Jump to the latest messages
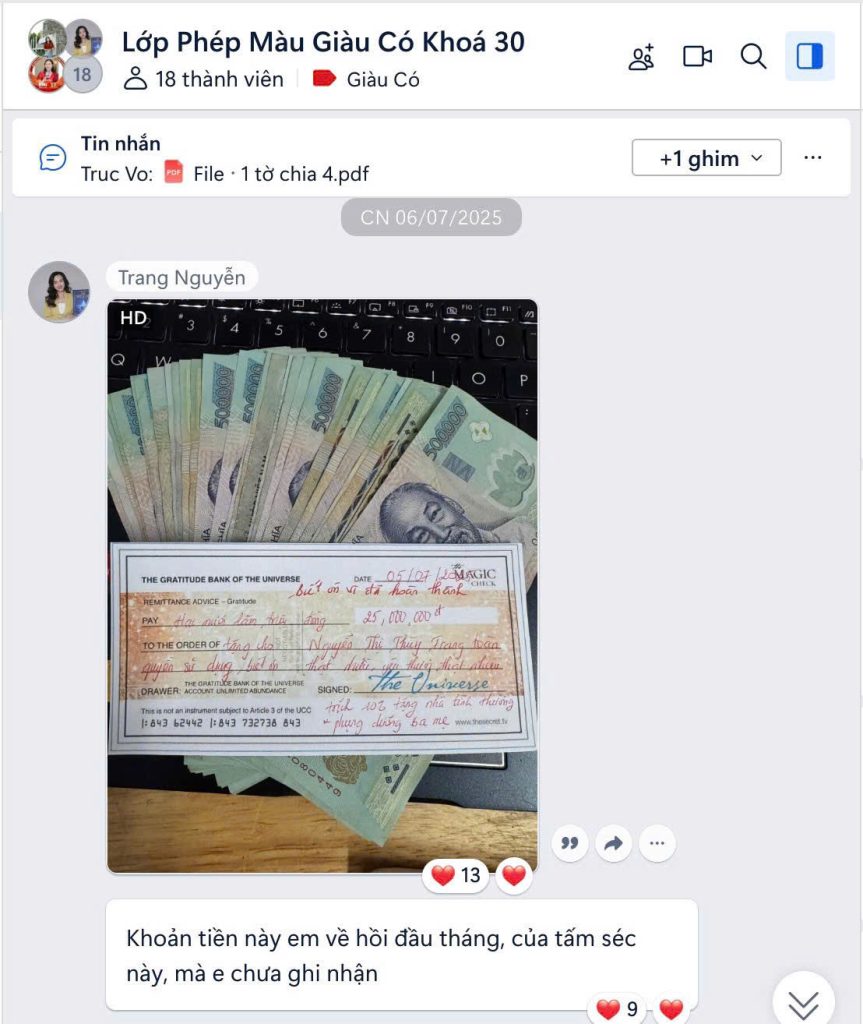The height and width of the screenshot is (1024, 863). (803, 1002)
